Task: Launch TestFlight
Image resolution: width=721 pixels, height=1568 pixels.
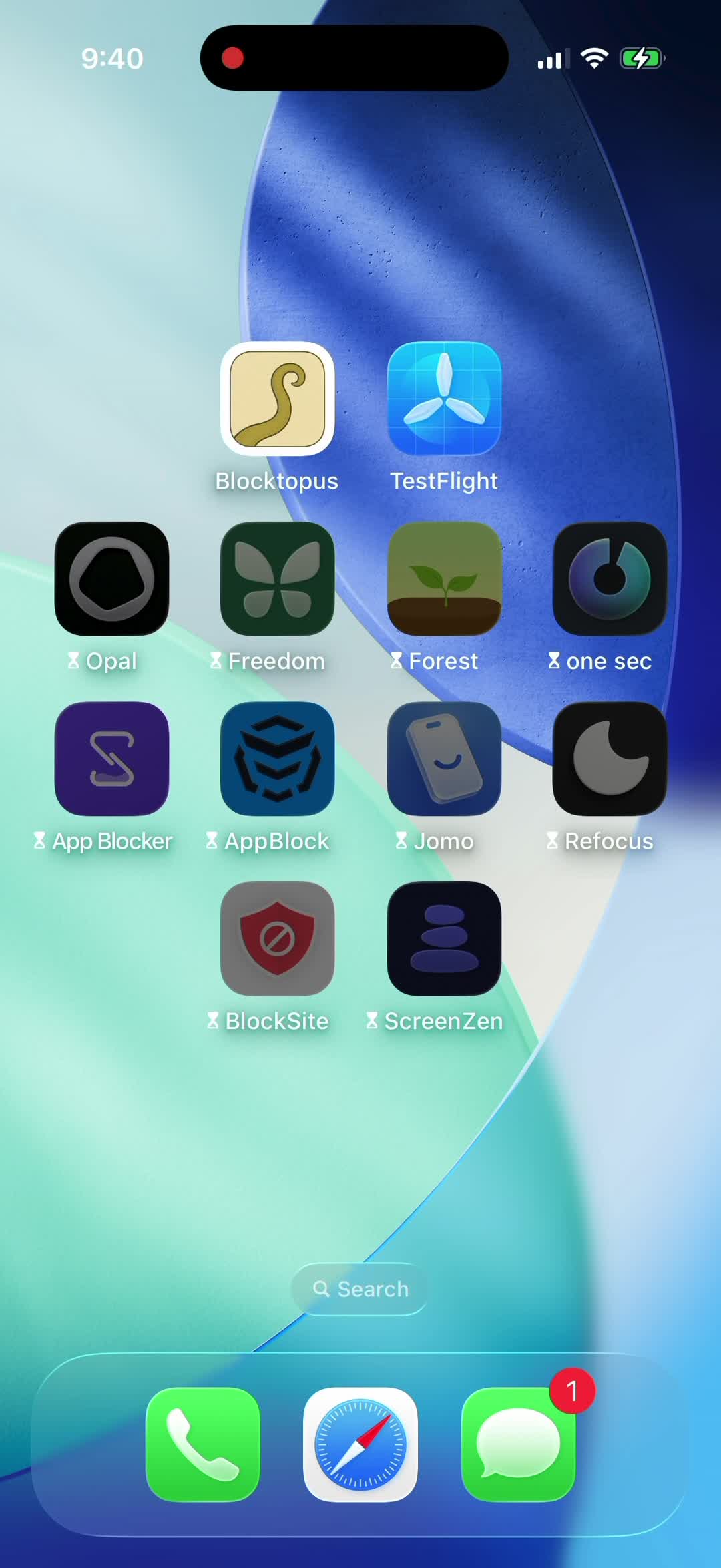Action: [x=444, y=399]
